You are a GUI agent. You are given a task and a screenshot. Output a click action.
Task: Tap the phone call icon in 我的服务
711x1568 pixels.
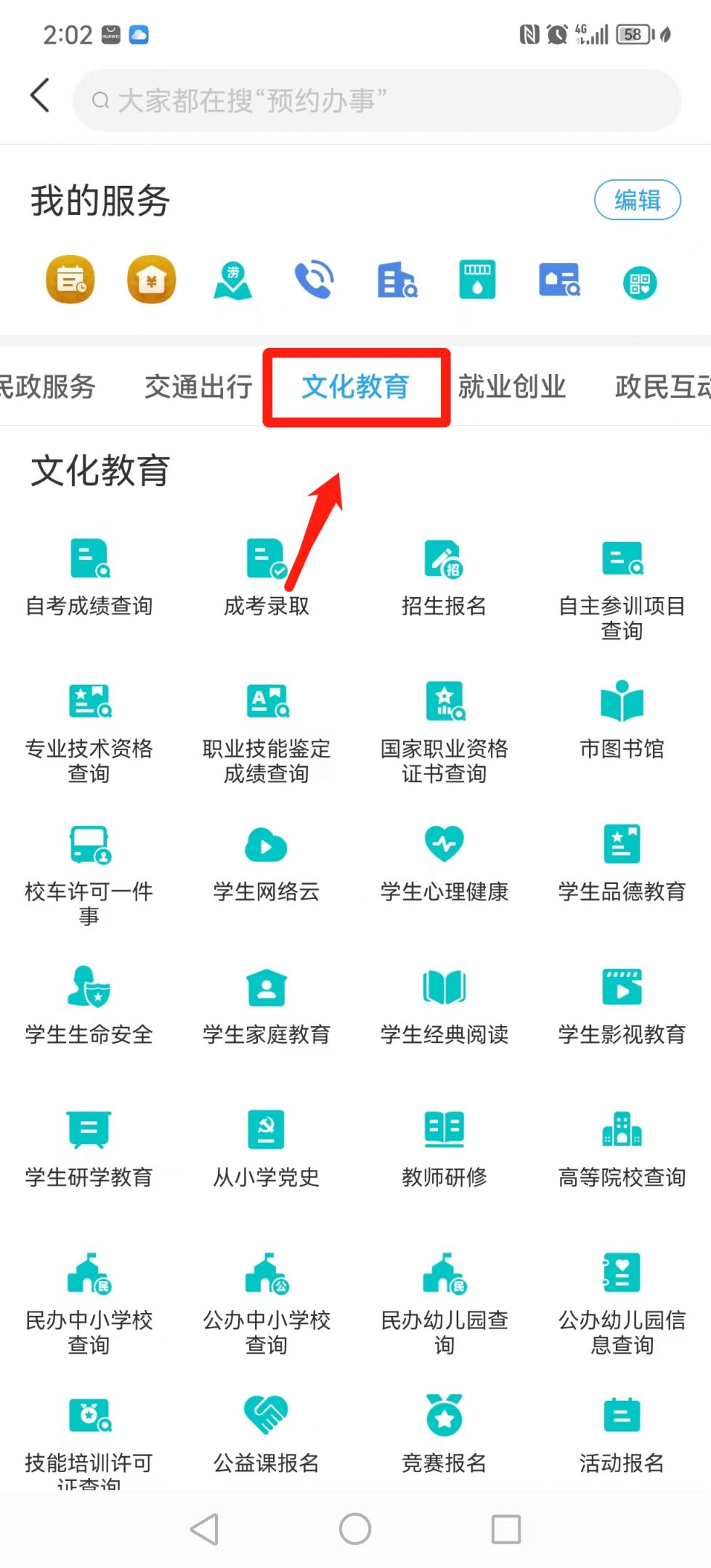[314, 280]
